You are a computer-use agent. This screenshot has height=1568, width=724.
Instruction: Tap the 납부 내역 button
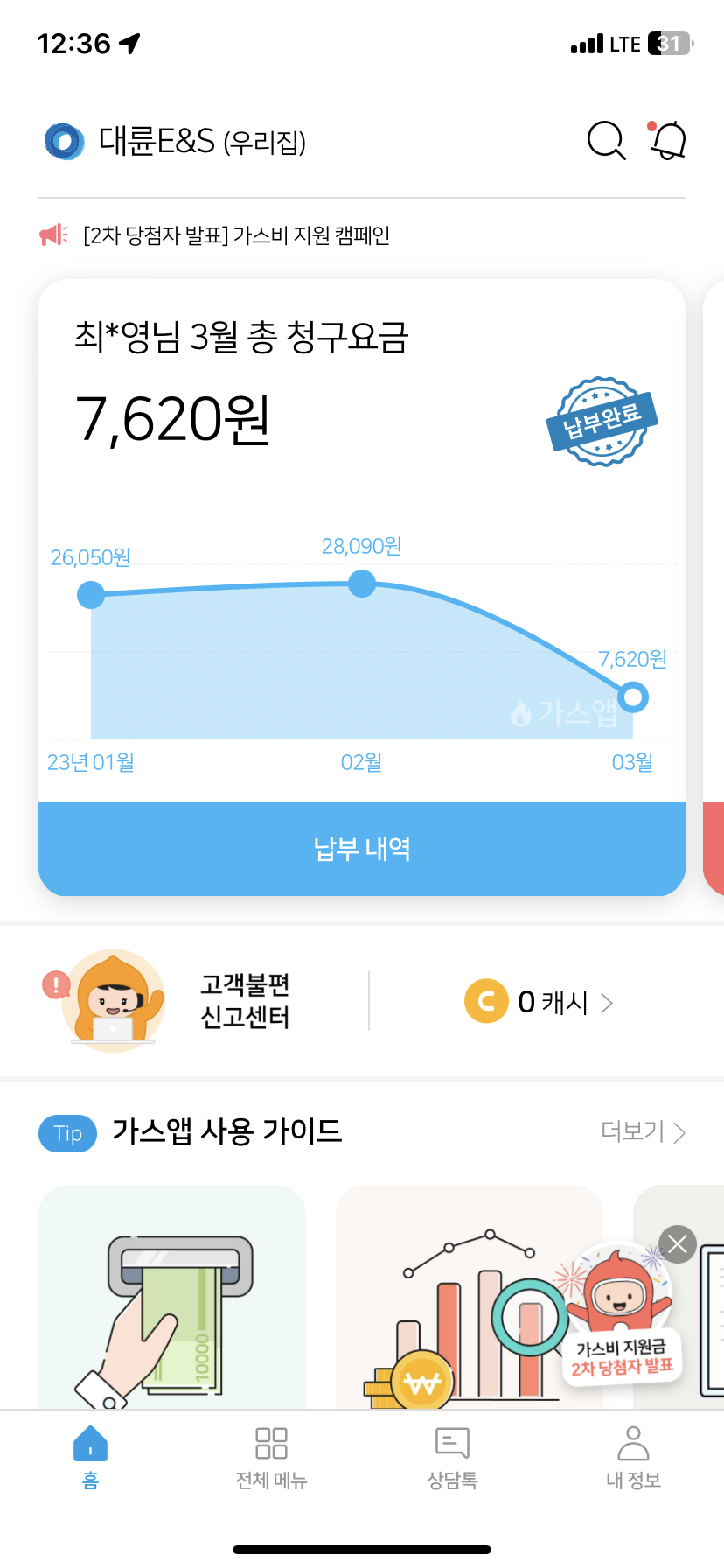(x=362, y=849)
